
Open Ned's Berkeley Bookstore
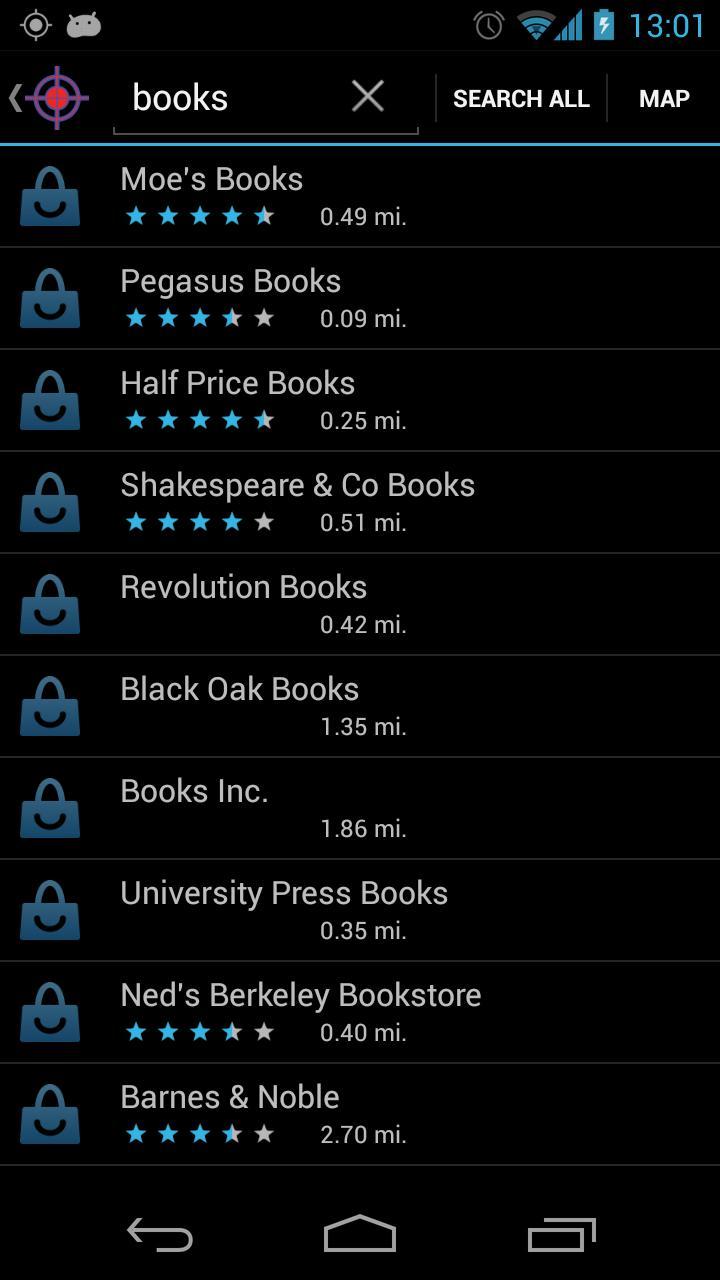(x=360, y=1013)
